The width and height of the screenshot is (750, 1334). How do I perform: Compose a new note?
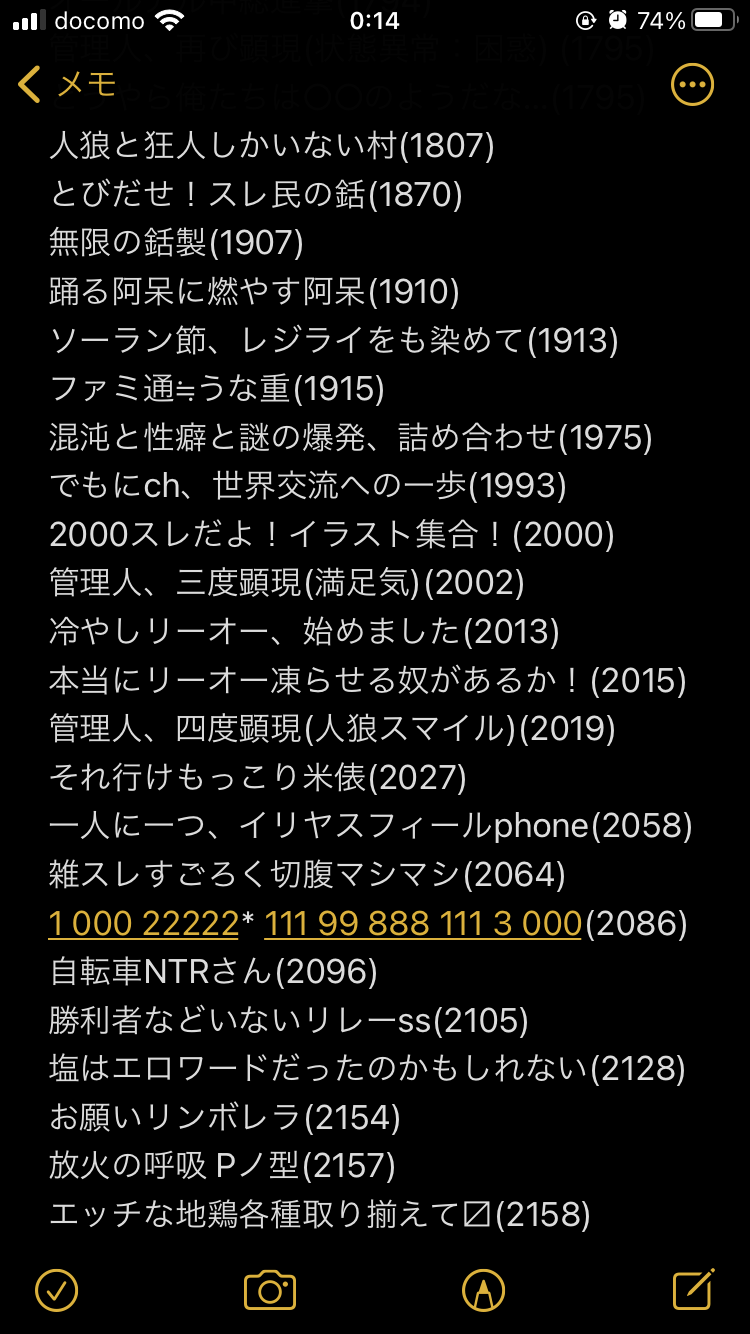click(693, 1290)
